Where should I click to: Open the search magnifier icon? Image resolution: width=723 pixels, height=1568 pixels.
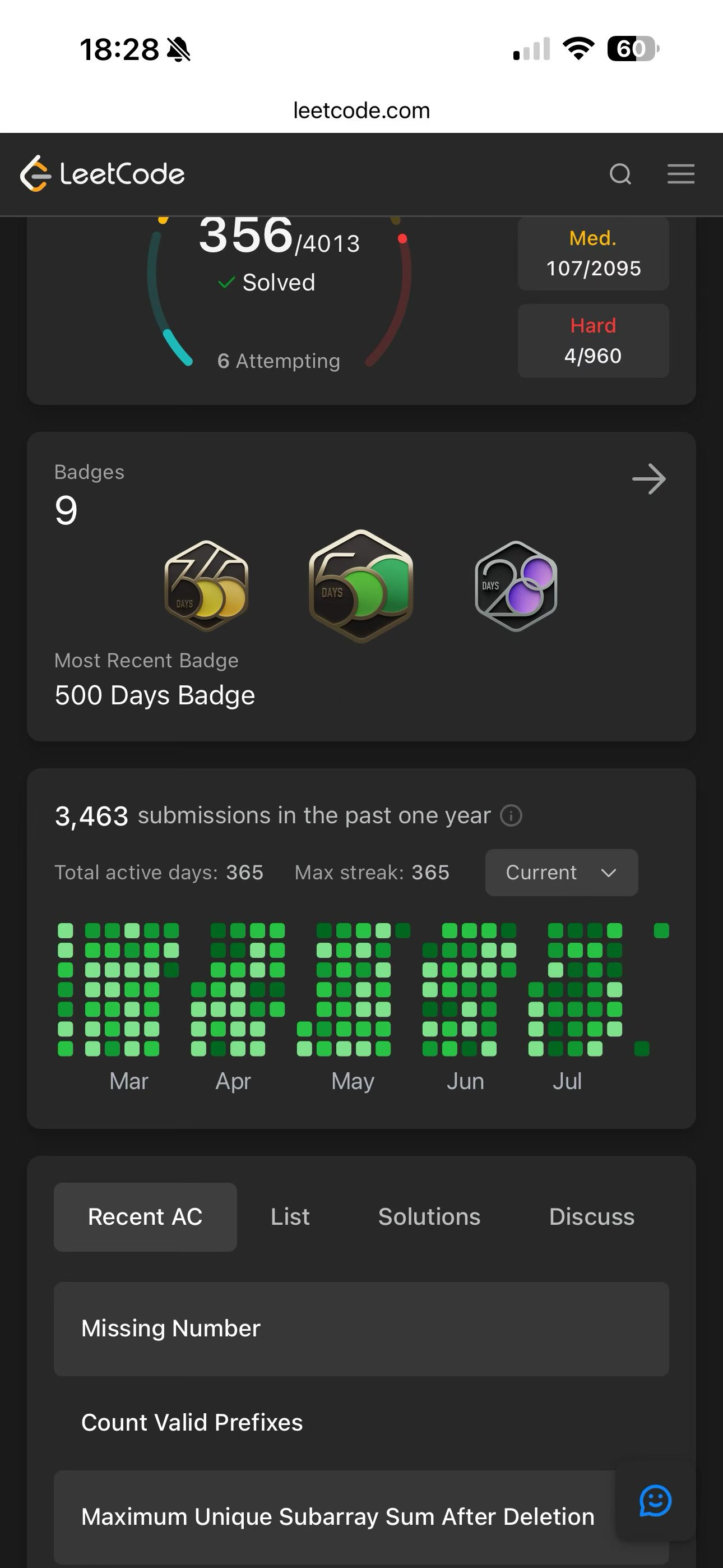tap(620, 174)
